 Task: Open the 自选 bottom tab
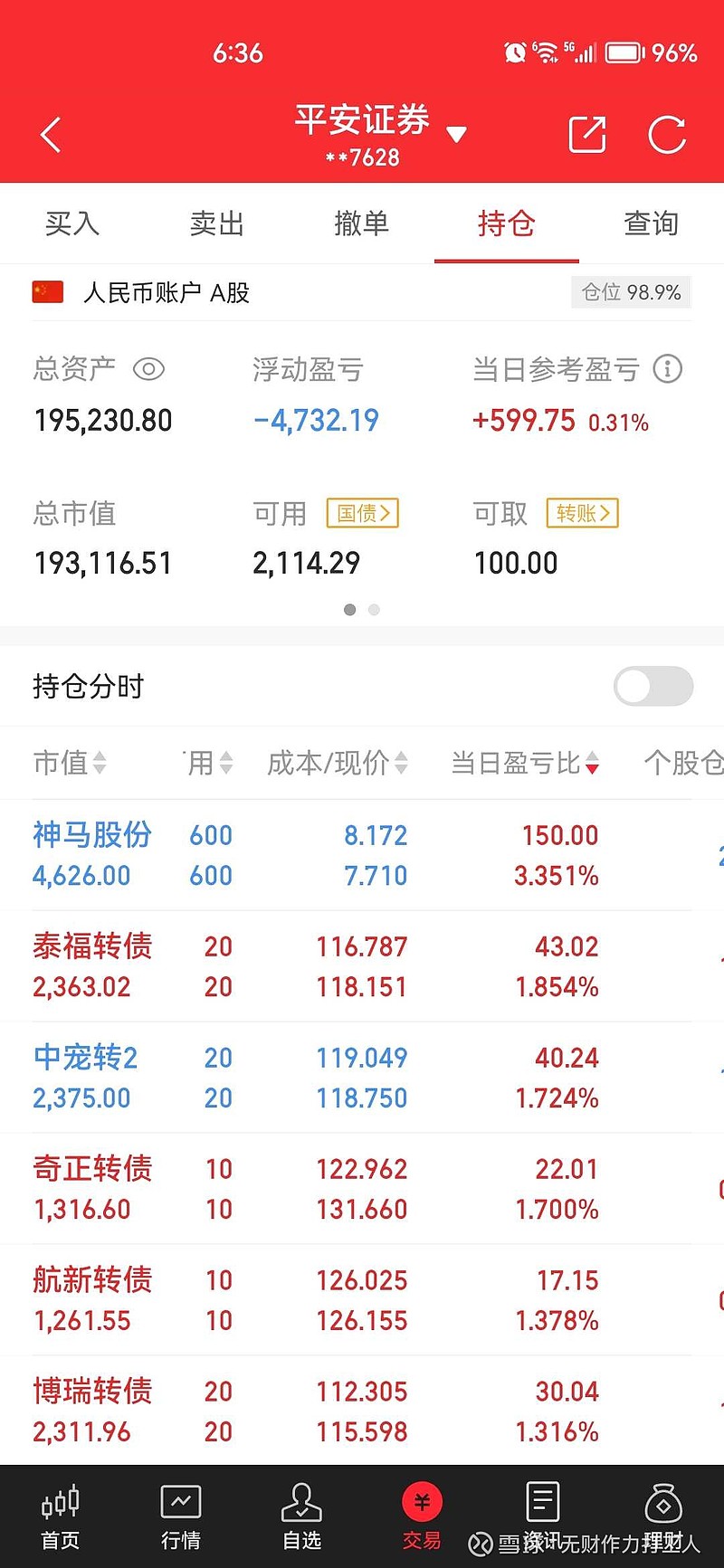[301, 1516]
